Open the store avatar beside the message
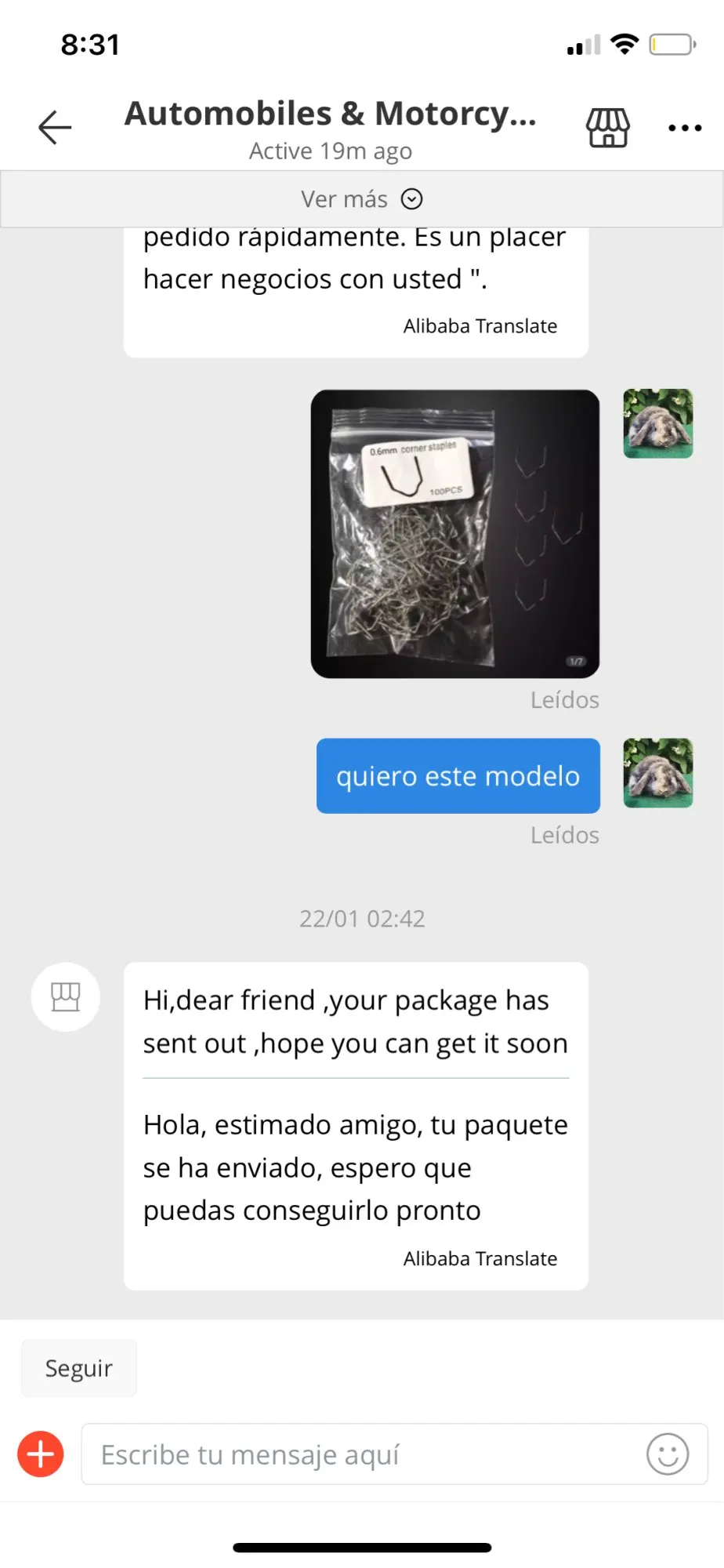 coord(66,996)
